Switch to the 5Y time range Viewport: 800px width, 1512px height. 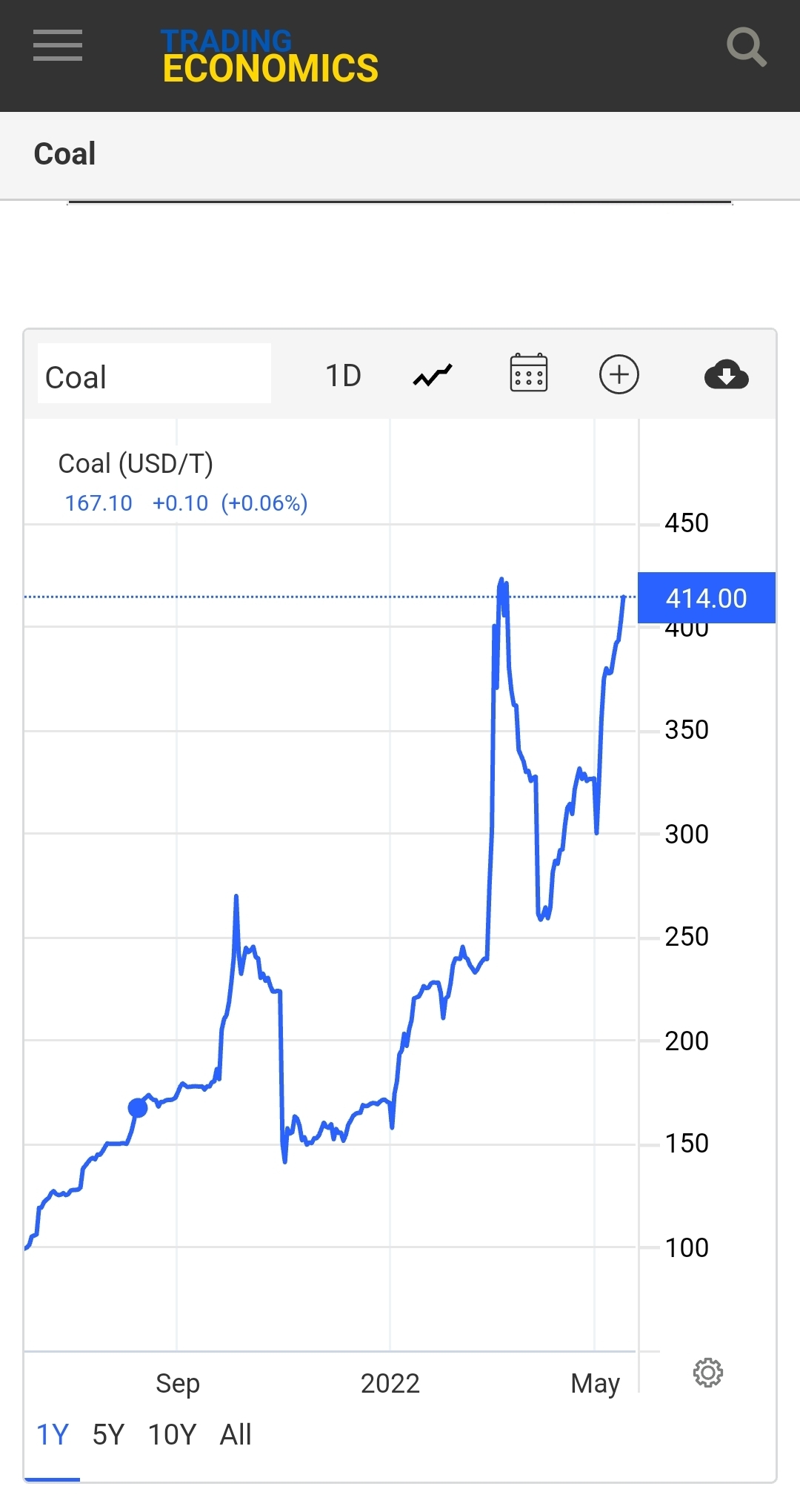point(108,1435)
